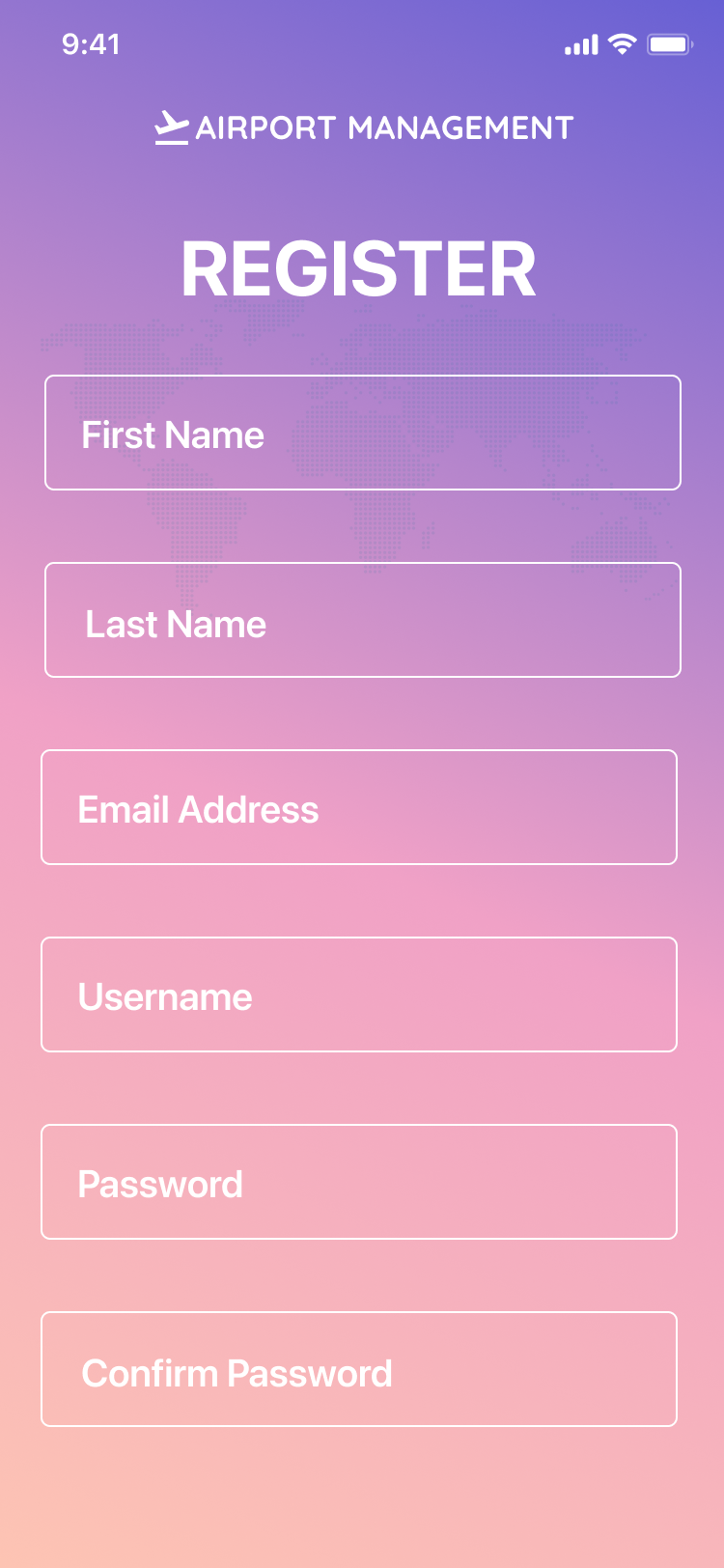Click the First Name input field

pyautogui.click(x=362, y=432)
